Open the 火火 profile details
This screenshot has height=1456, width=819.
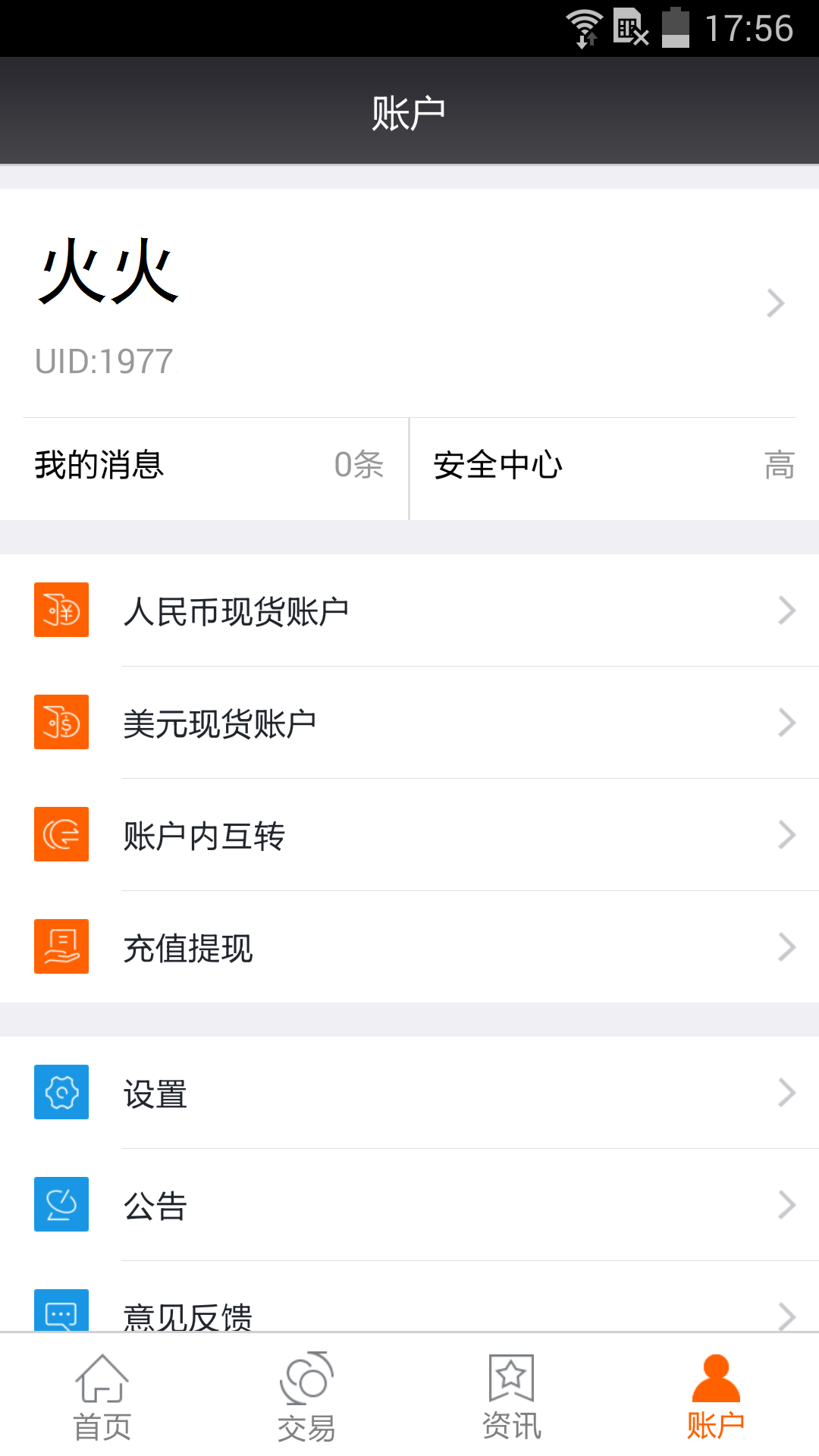click(x=409, y=303)
